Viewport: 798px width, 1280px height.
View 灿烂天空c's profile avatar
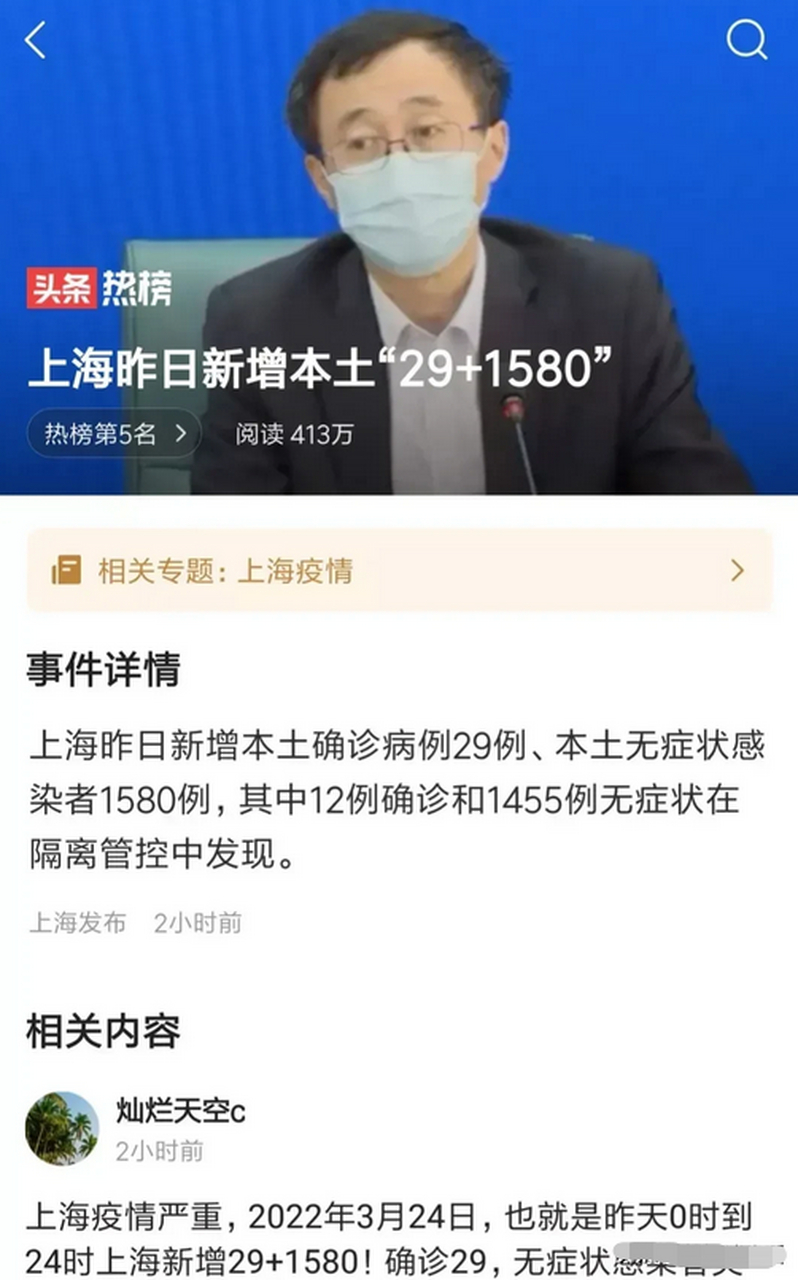[62, 1128]
